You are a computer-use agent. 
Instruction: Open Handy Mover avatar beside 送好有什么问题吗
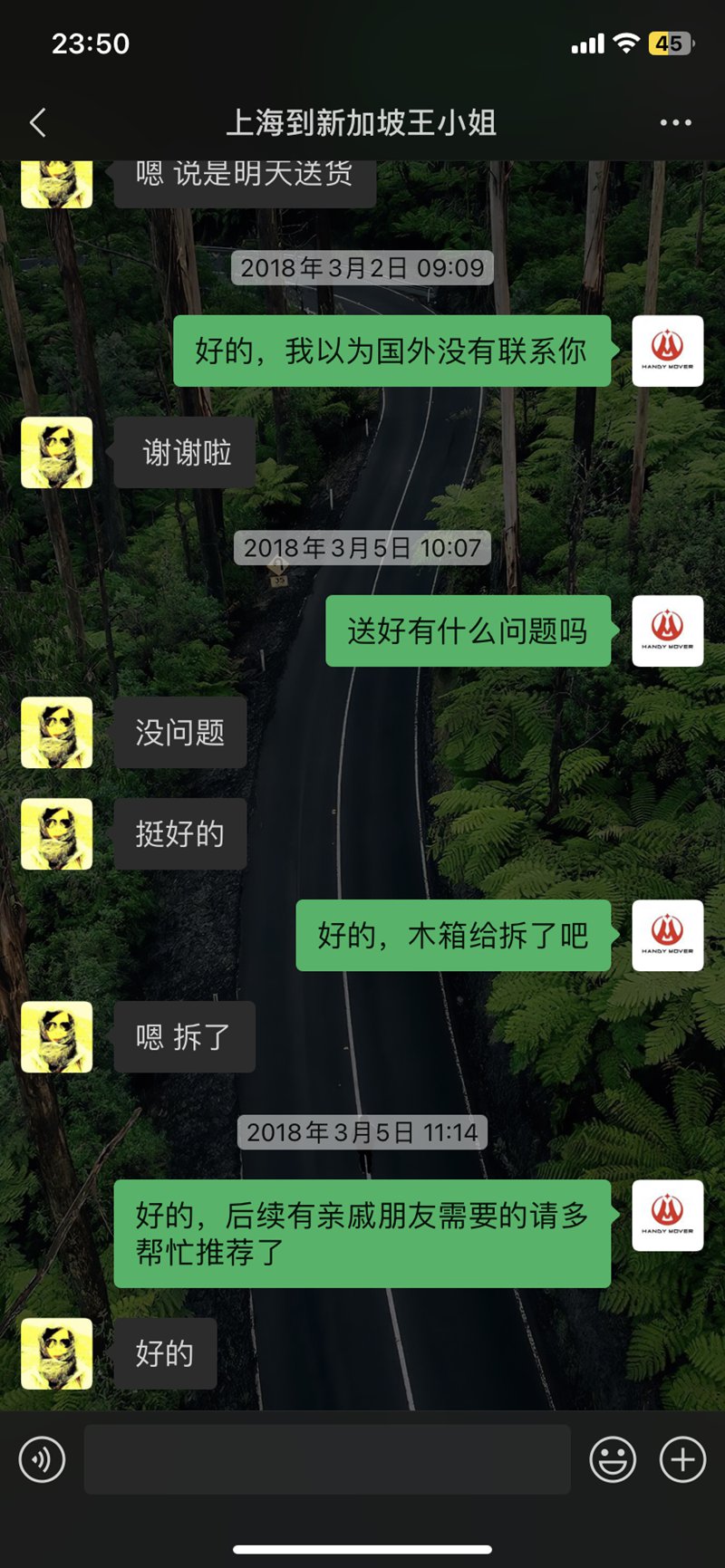coord(667,631)
